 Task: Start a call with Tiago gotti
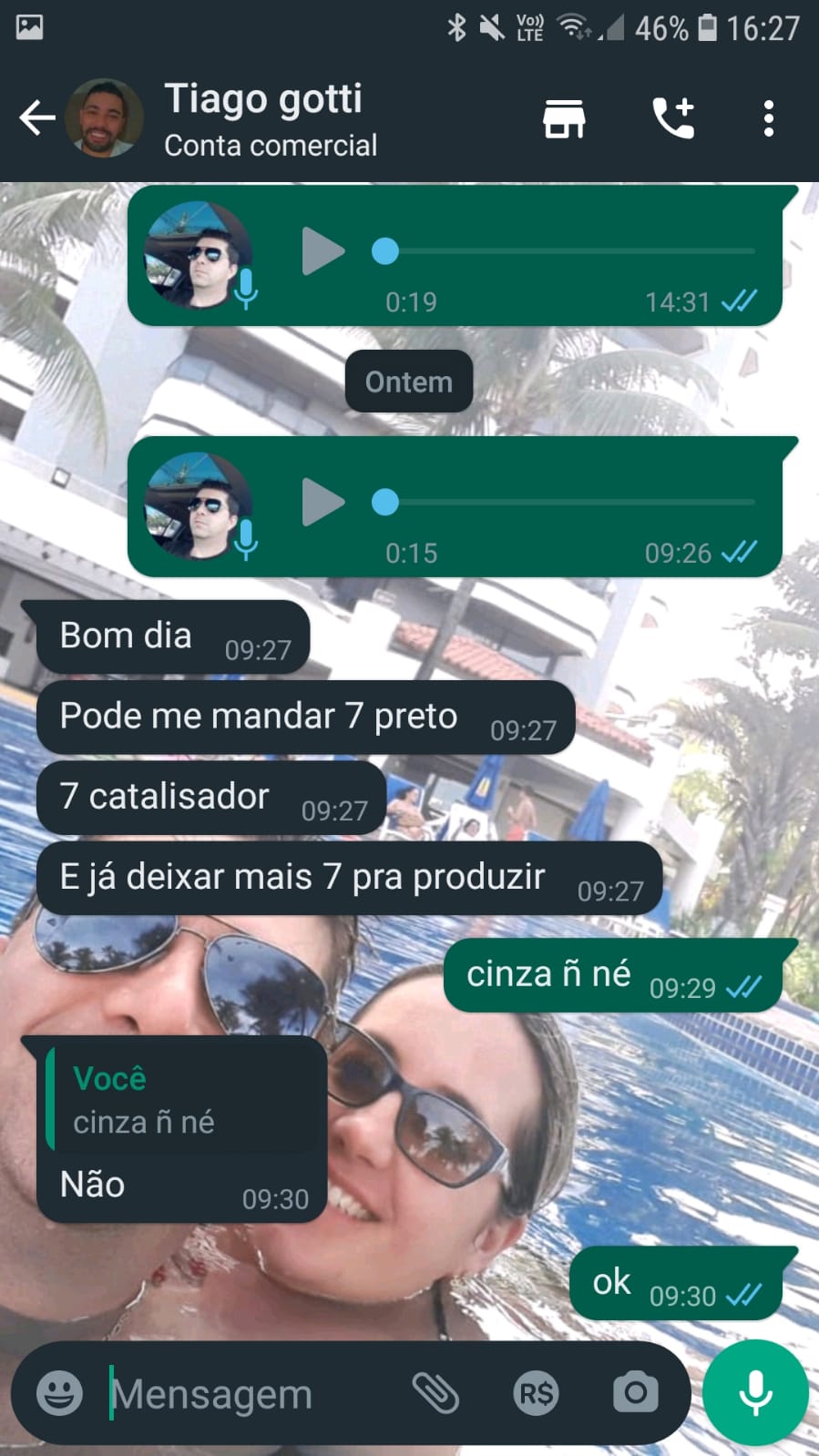(673, 118)
